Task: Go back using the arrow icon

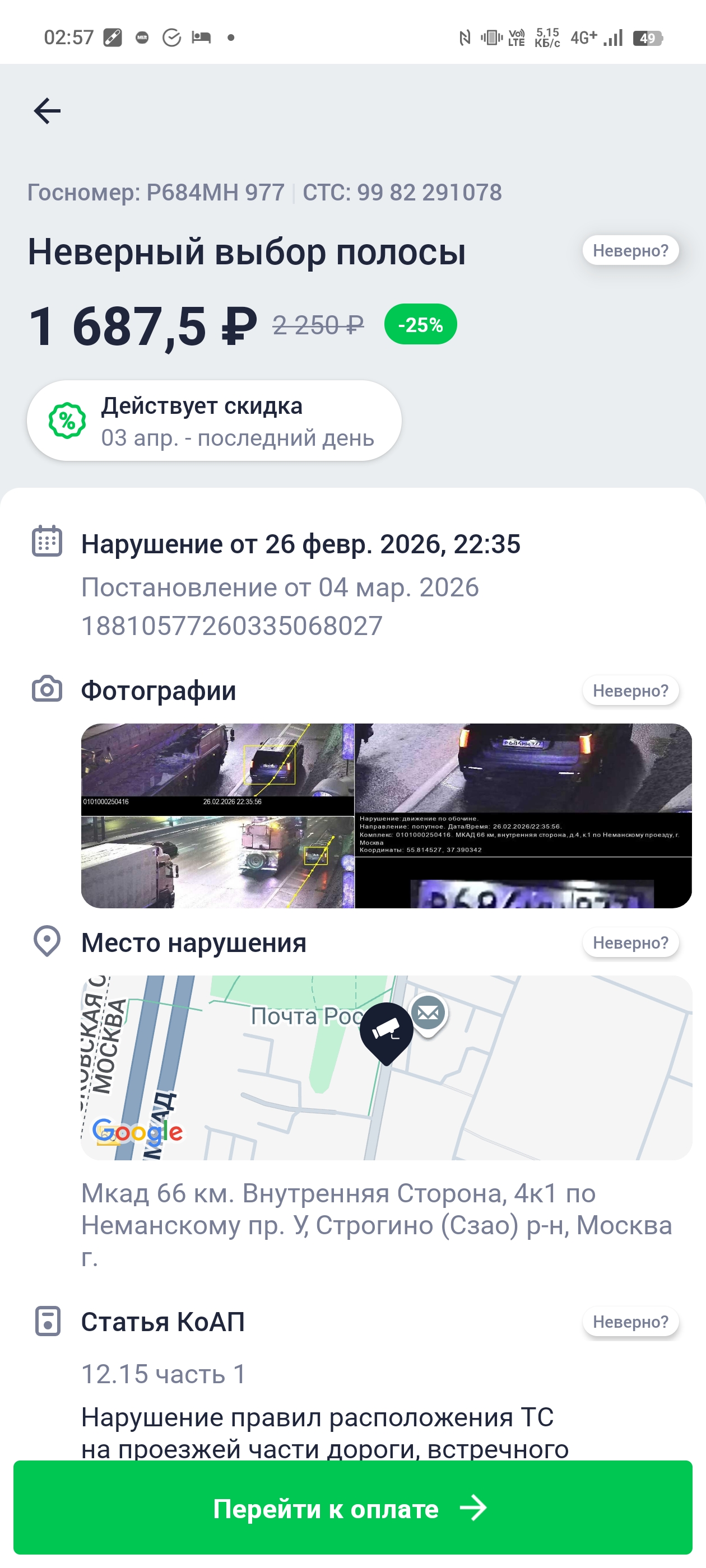Action: click(x=47, y=111)
